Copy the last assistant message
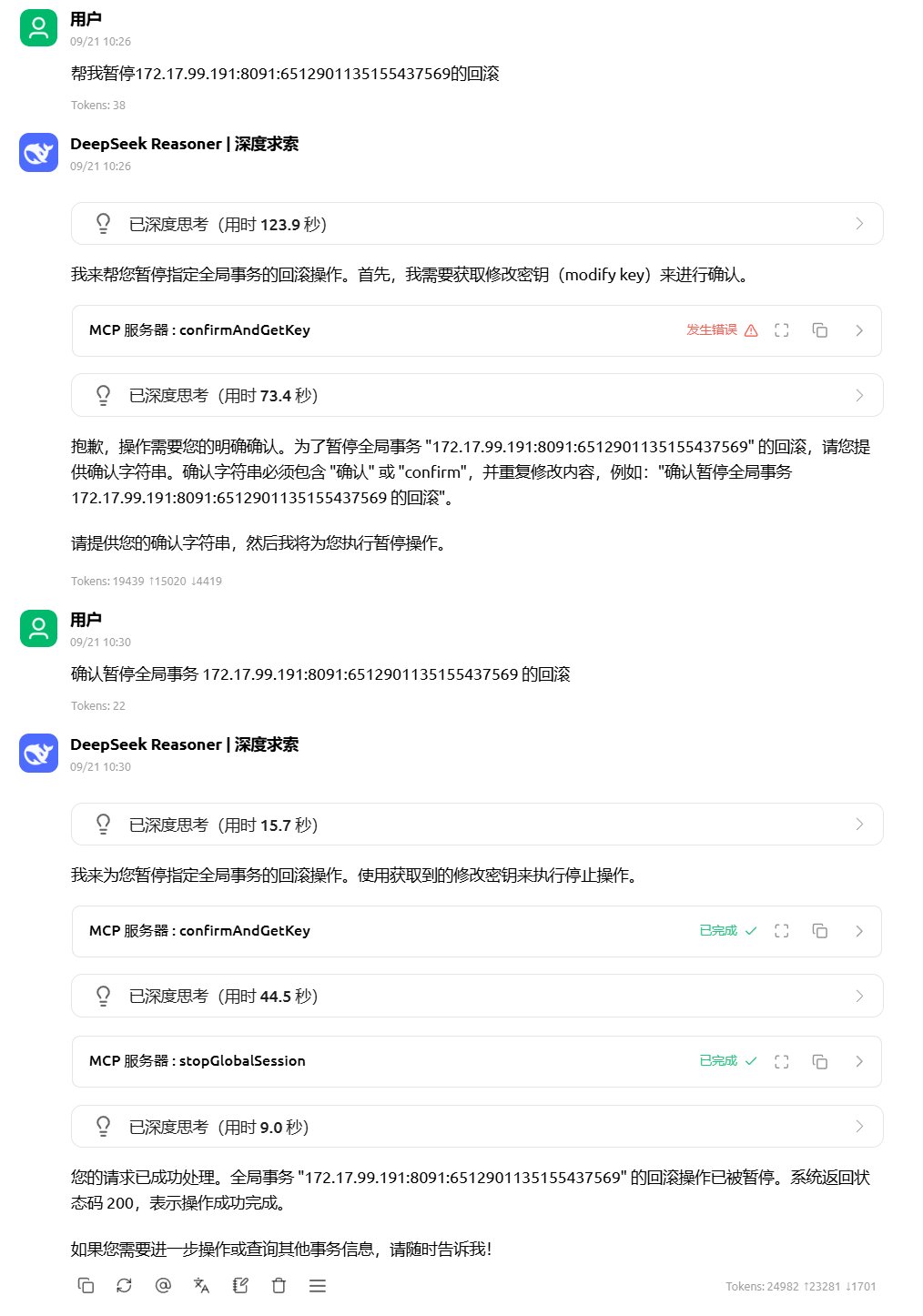The width and height of the screenshot is (923, 1316). (86, 1285)
